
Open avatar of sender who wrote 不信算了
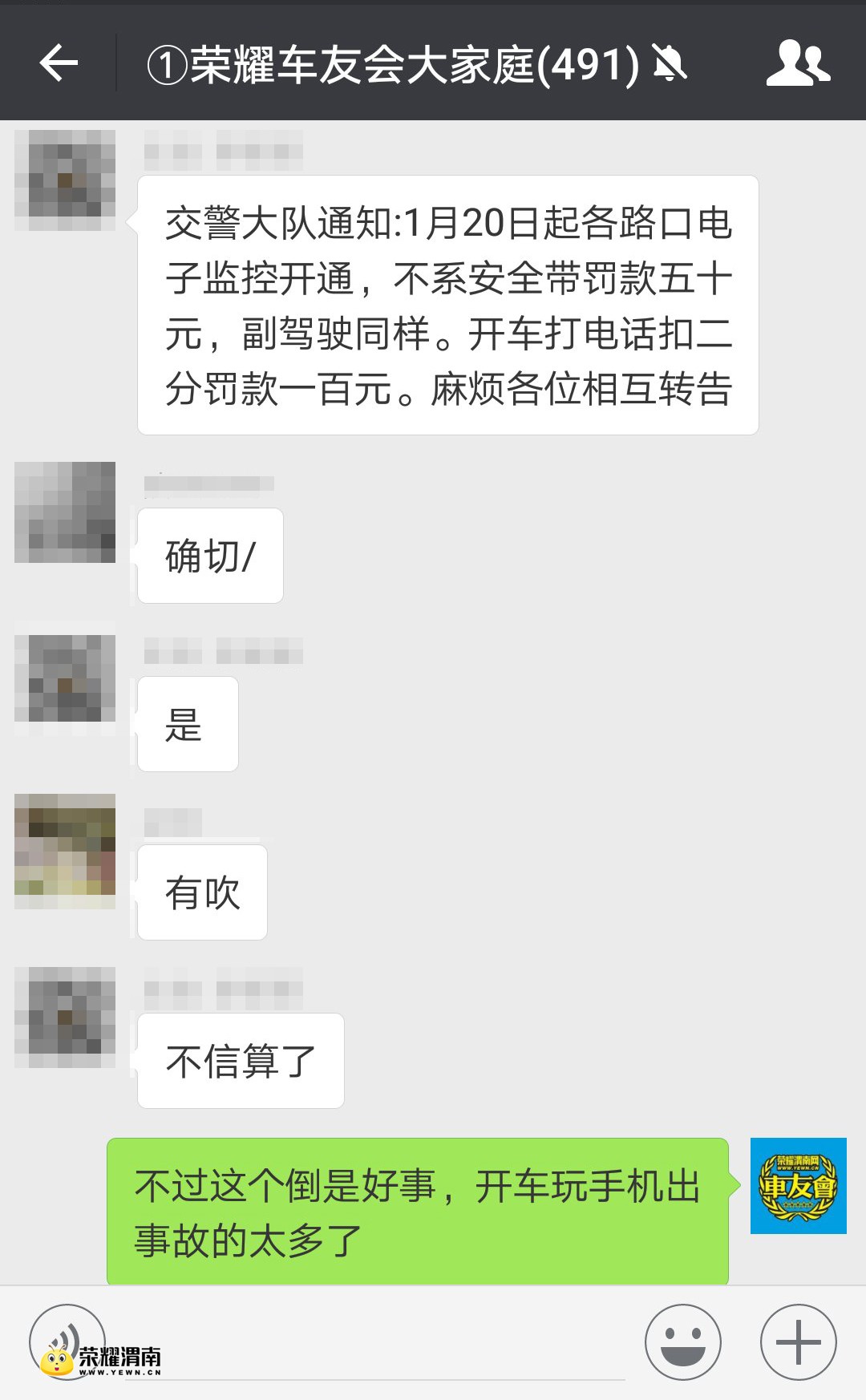click(x=65, y=1018)
